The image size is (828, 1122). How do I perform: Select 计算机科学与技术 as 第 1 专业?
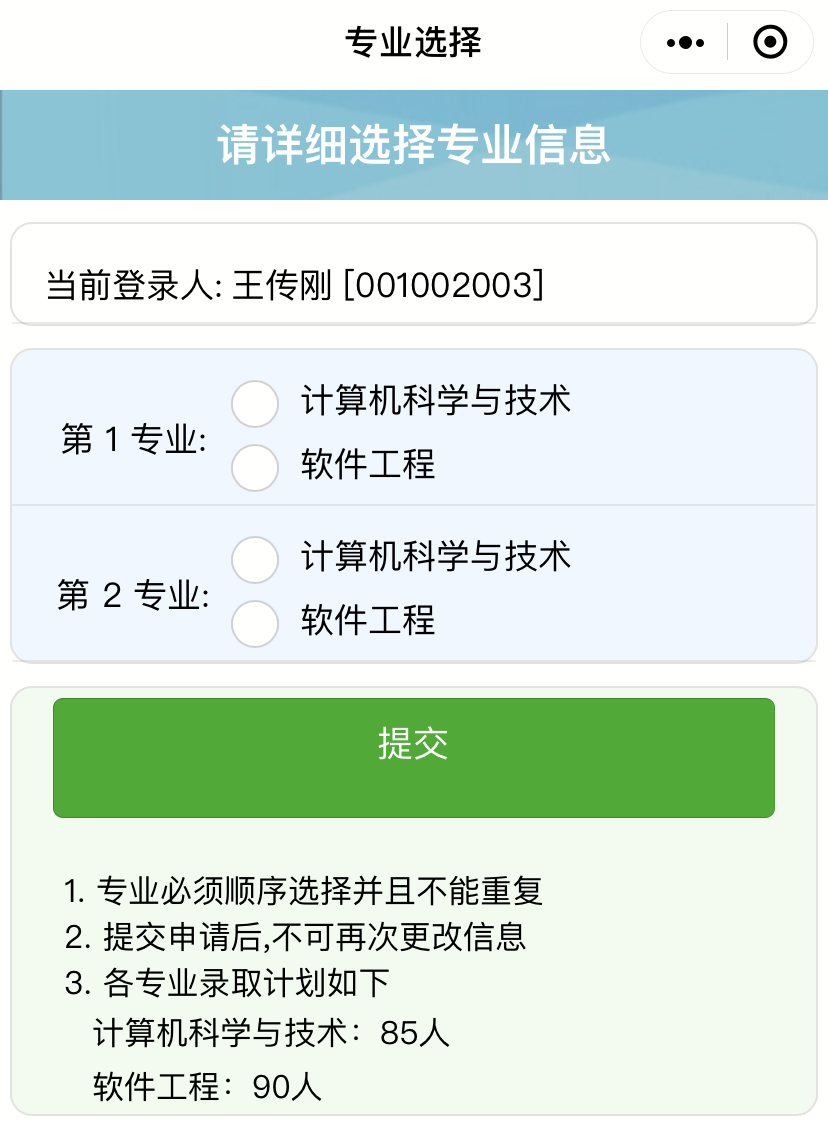pyautogui.click(x=255, y=404)
